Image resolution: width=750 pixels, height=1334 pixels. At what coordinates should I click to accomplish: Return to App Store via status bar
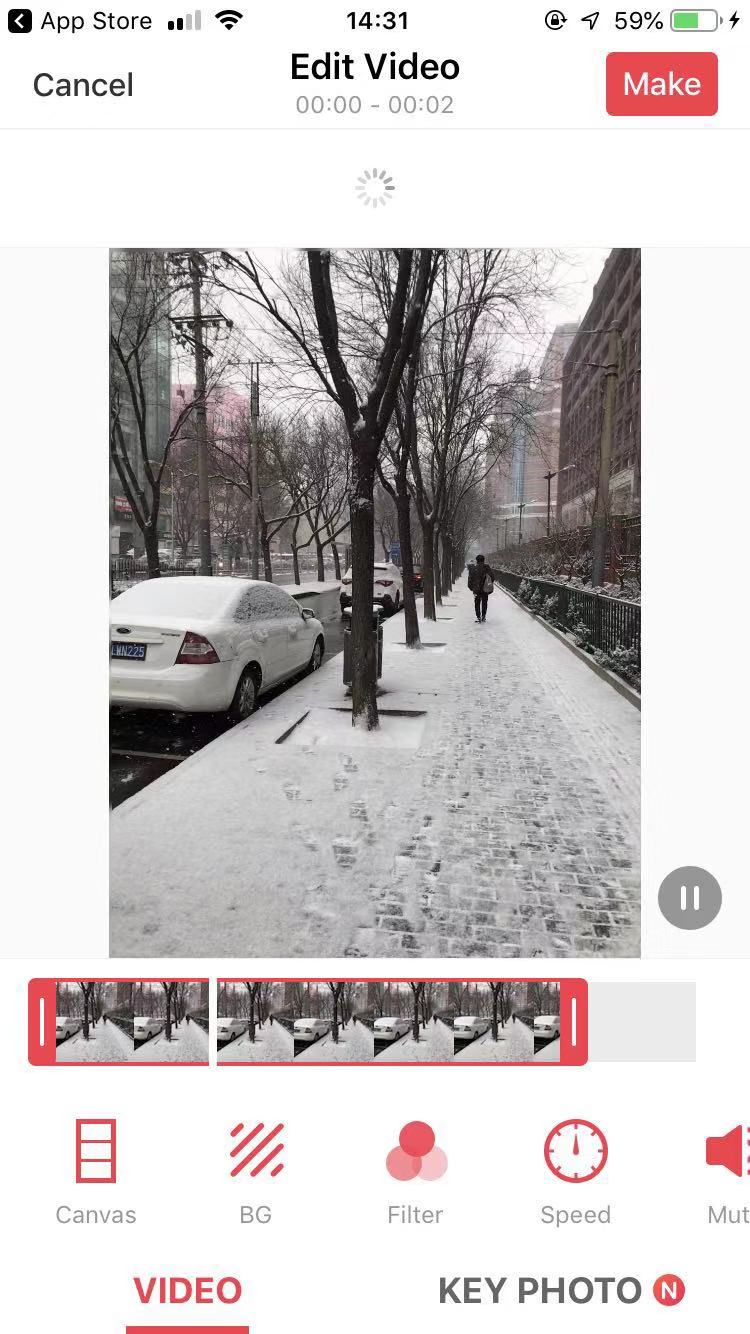coord(80,21)
